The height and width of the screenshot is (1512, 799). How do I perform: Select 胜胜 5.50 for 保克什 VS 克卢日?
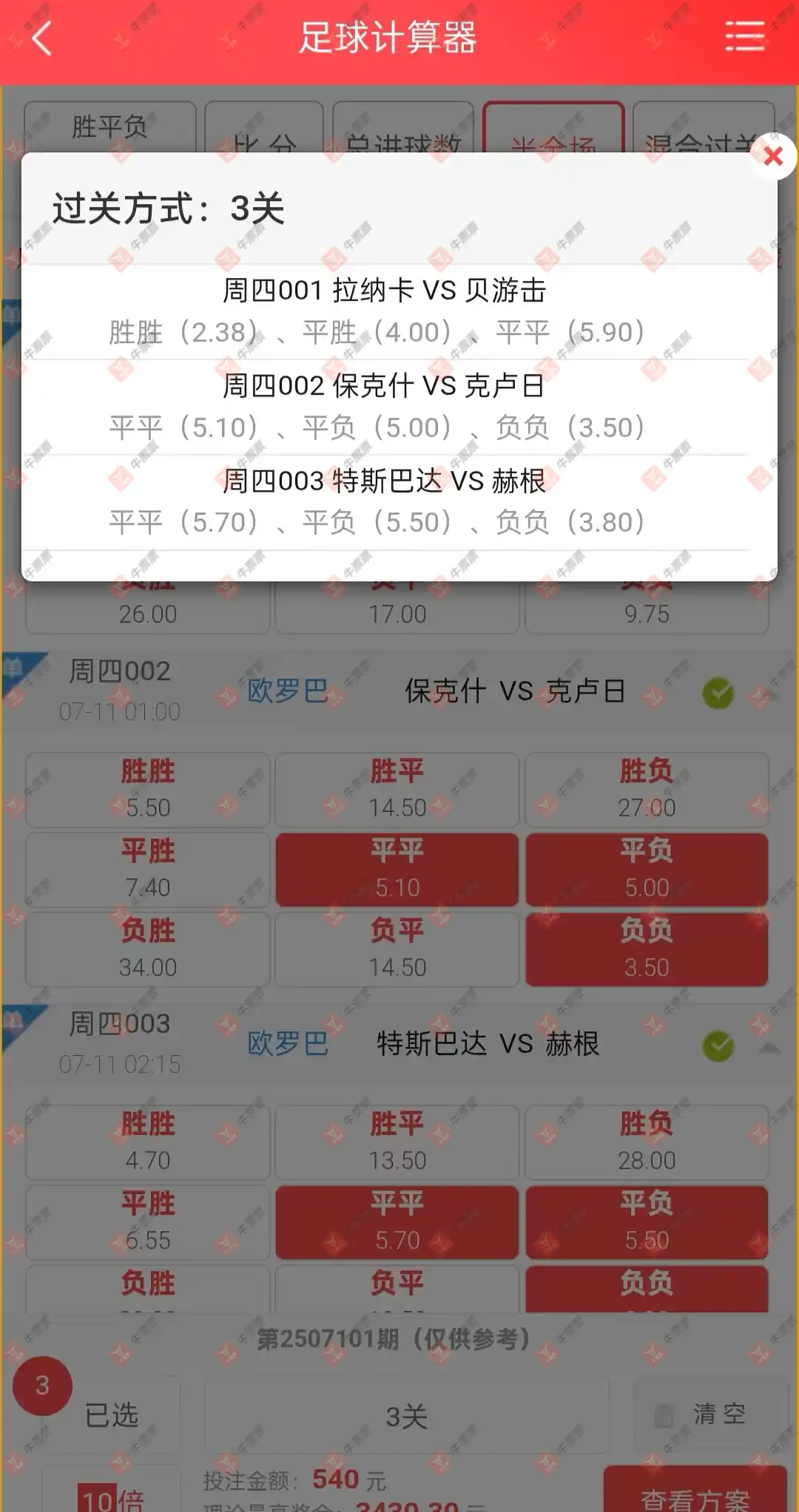coord(148,790)
